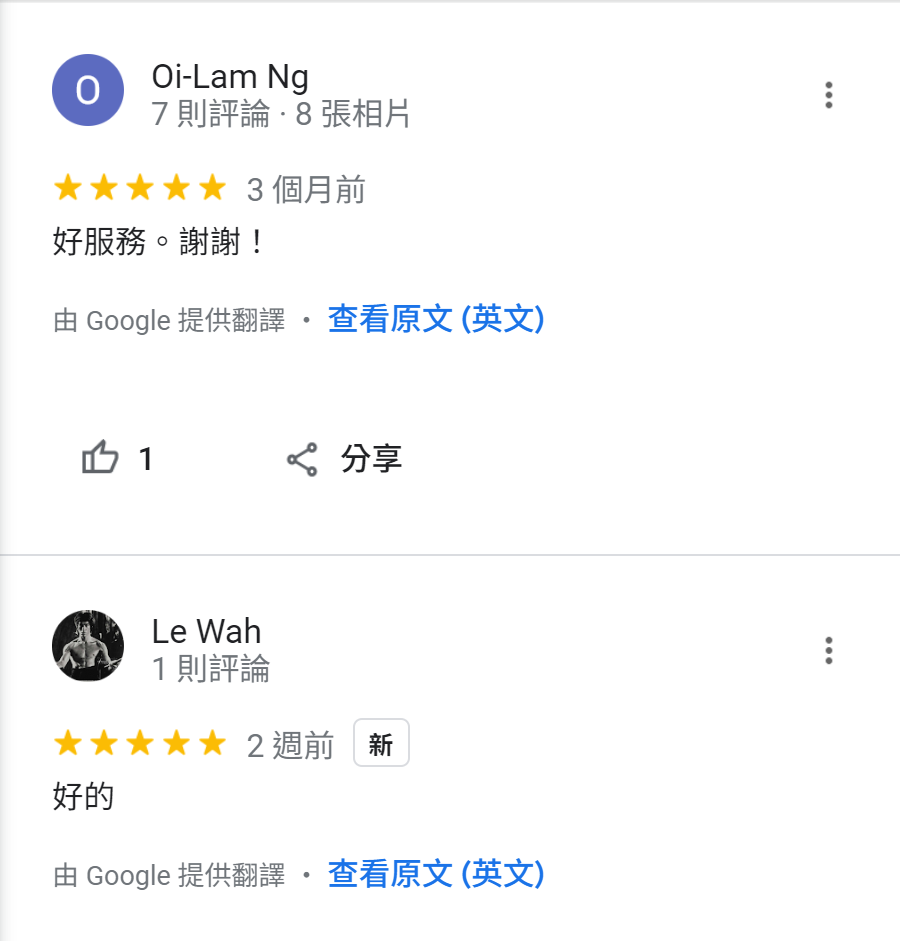View original English text of Le Wah's review

[435, 875]
